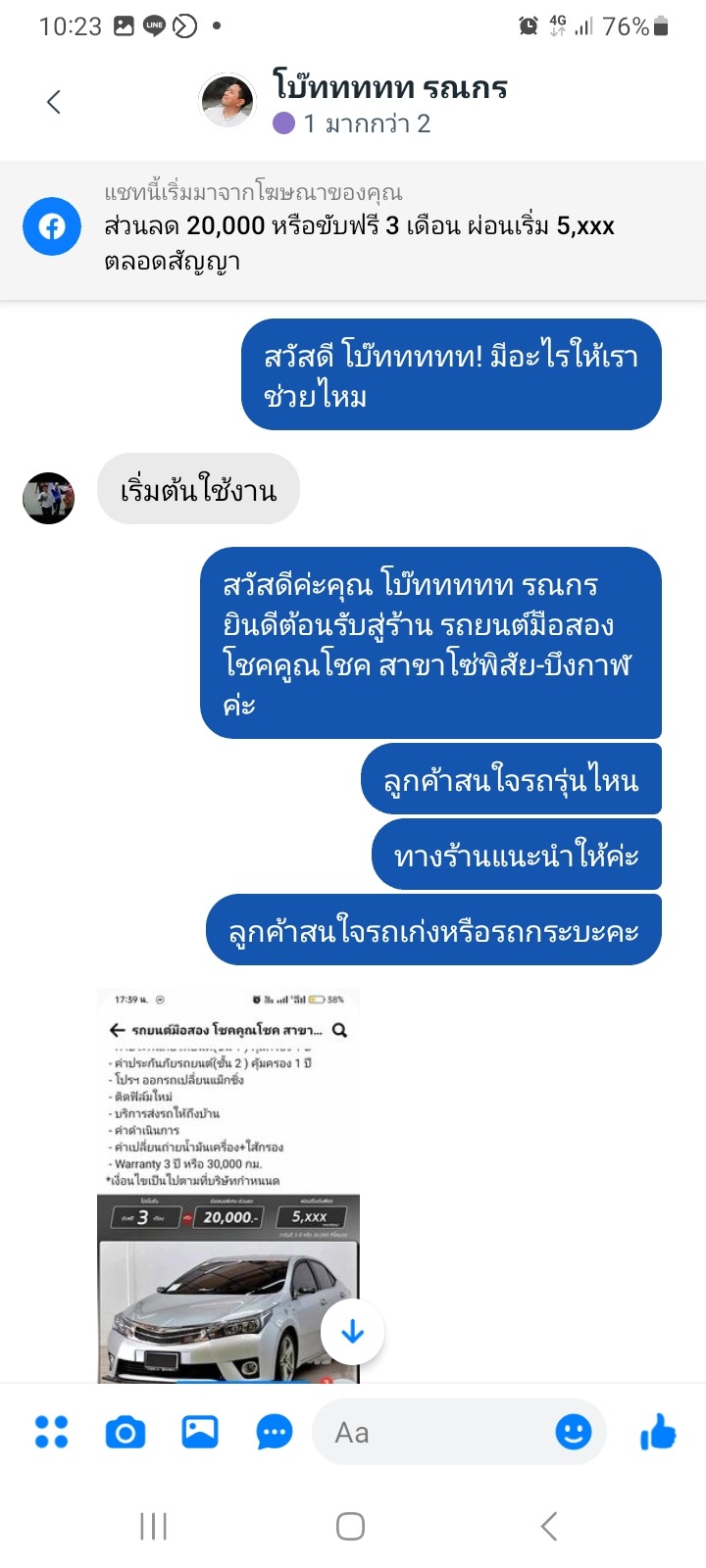706x1568 pixels.
Task: Focus the Aa message input field
Action: pyautogui.click(x=431, y=1432)
